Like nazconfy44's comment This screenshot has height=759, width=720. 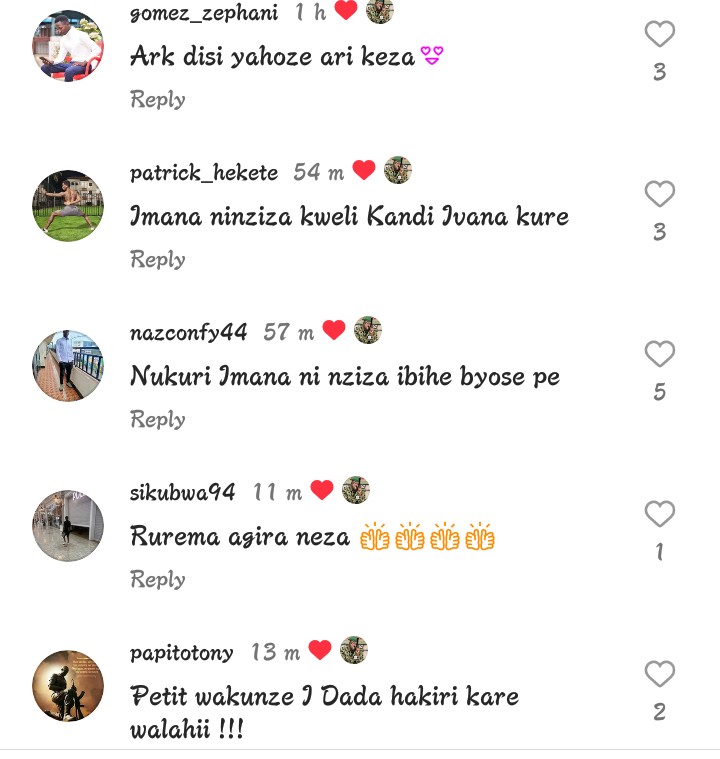[x=659, y=354]
